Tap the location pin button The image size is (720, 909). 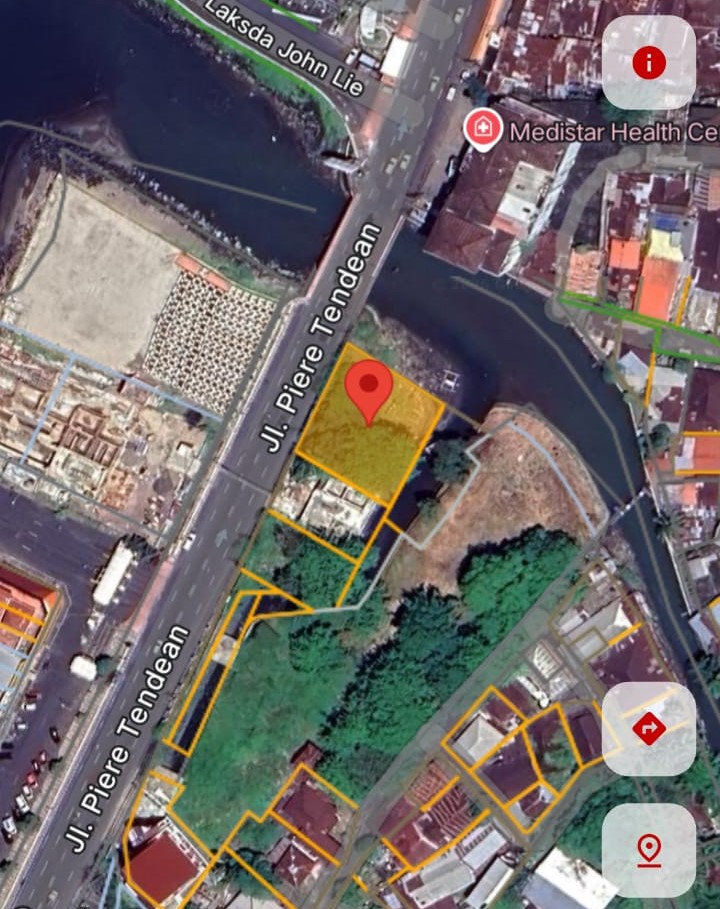[x=649, y=850]
